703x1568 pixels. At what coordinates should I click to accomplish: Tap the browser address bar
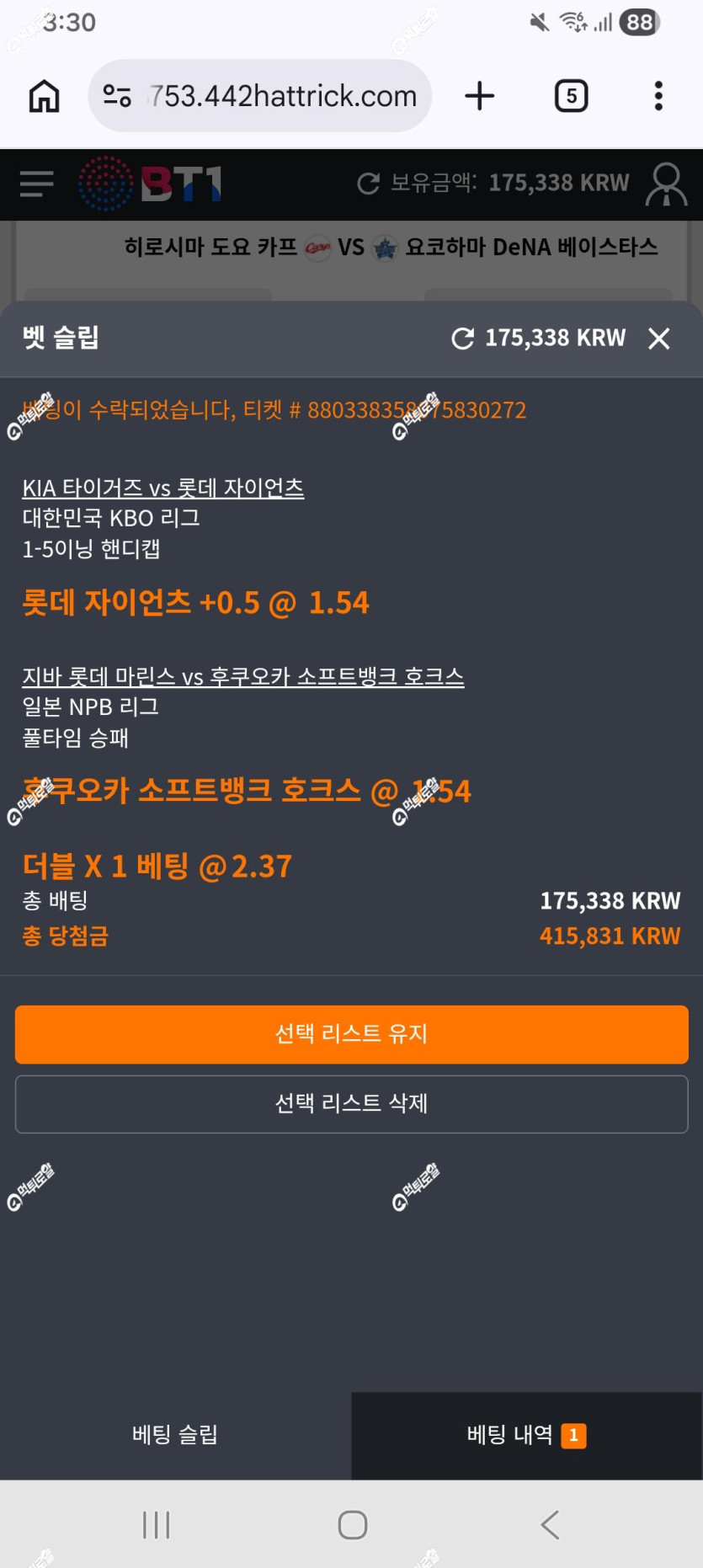click(x=260, y=96)
